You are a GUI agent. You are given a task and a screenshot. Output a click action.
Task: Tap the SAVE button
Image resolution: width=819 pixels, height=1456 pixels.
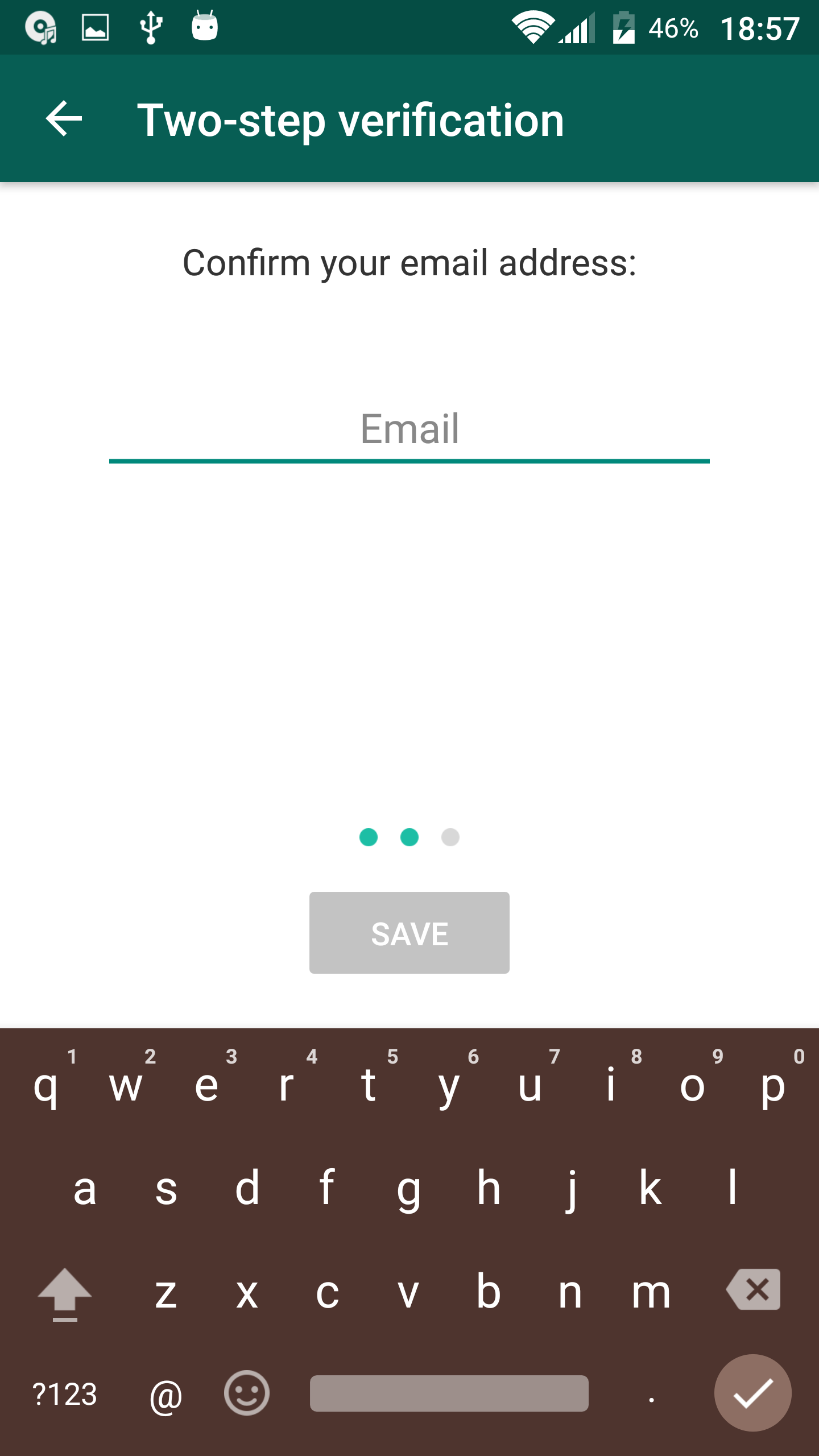tap(409, 933)
